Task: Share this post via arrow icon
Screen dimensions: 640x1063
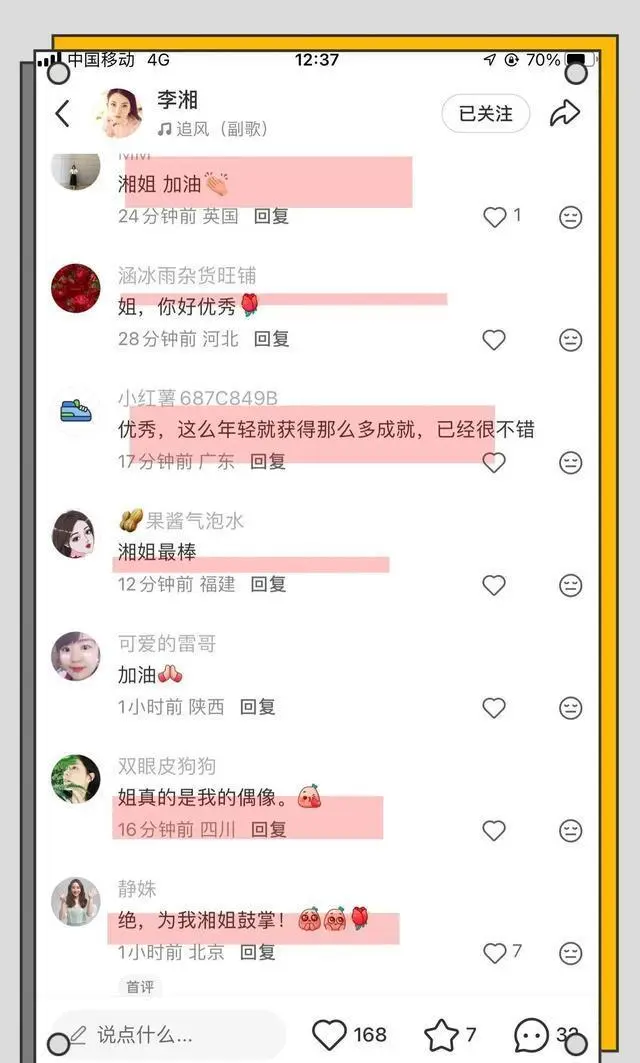Action: [x=565, y=113]
